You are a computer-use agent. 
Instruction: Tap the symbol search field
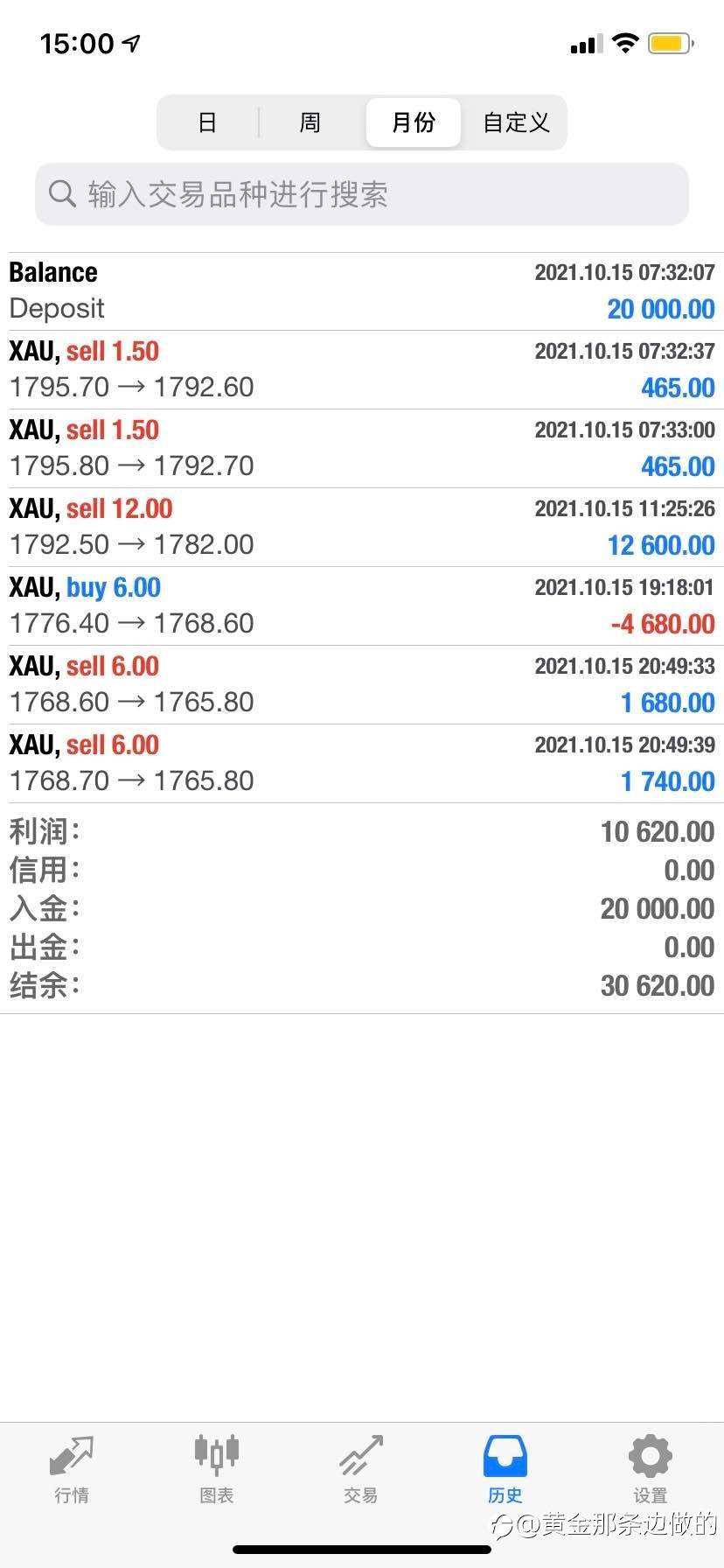pyautogui.click(x=362, y=194)
